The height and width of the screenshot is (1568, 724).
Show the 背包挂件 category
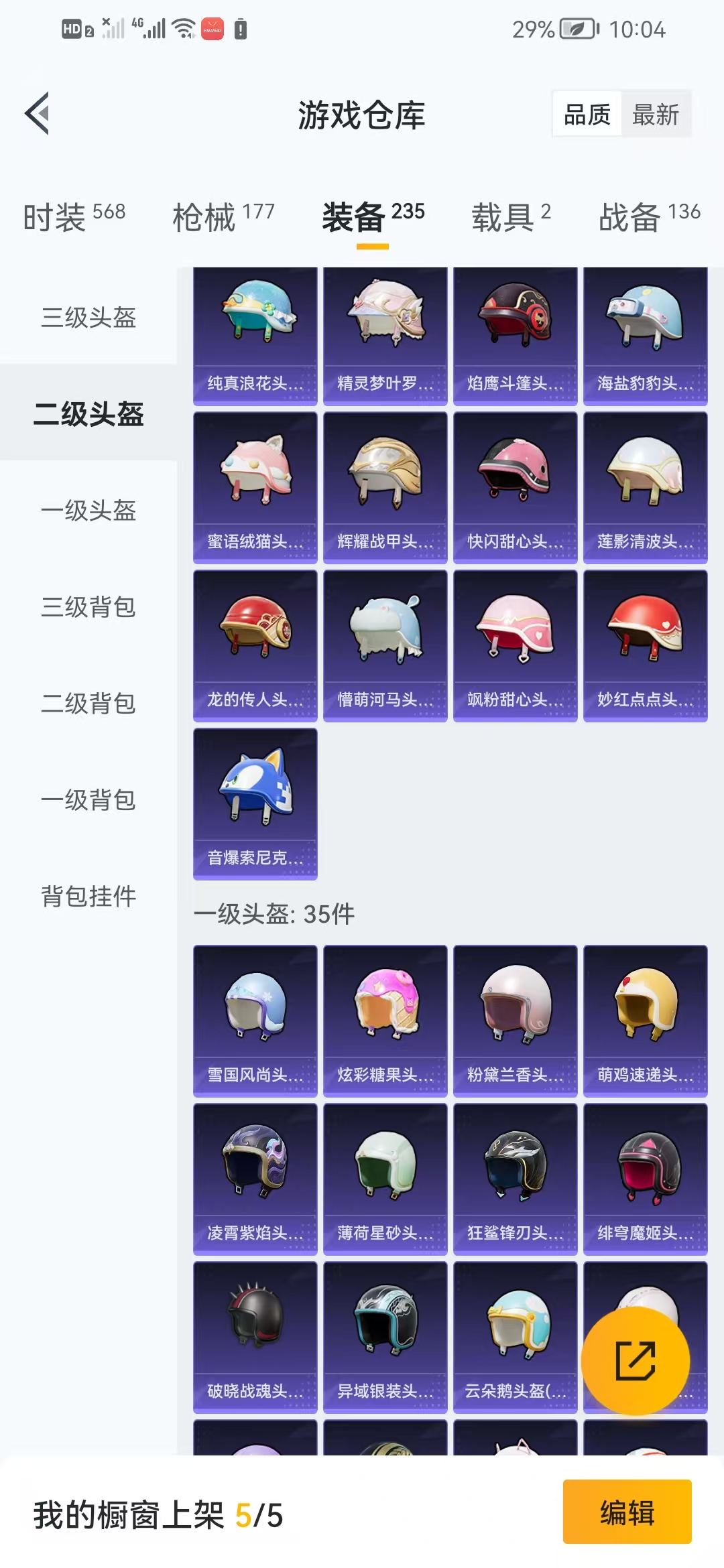click(88, 896)
